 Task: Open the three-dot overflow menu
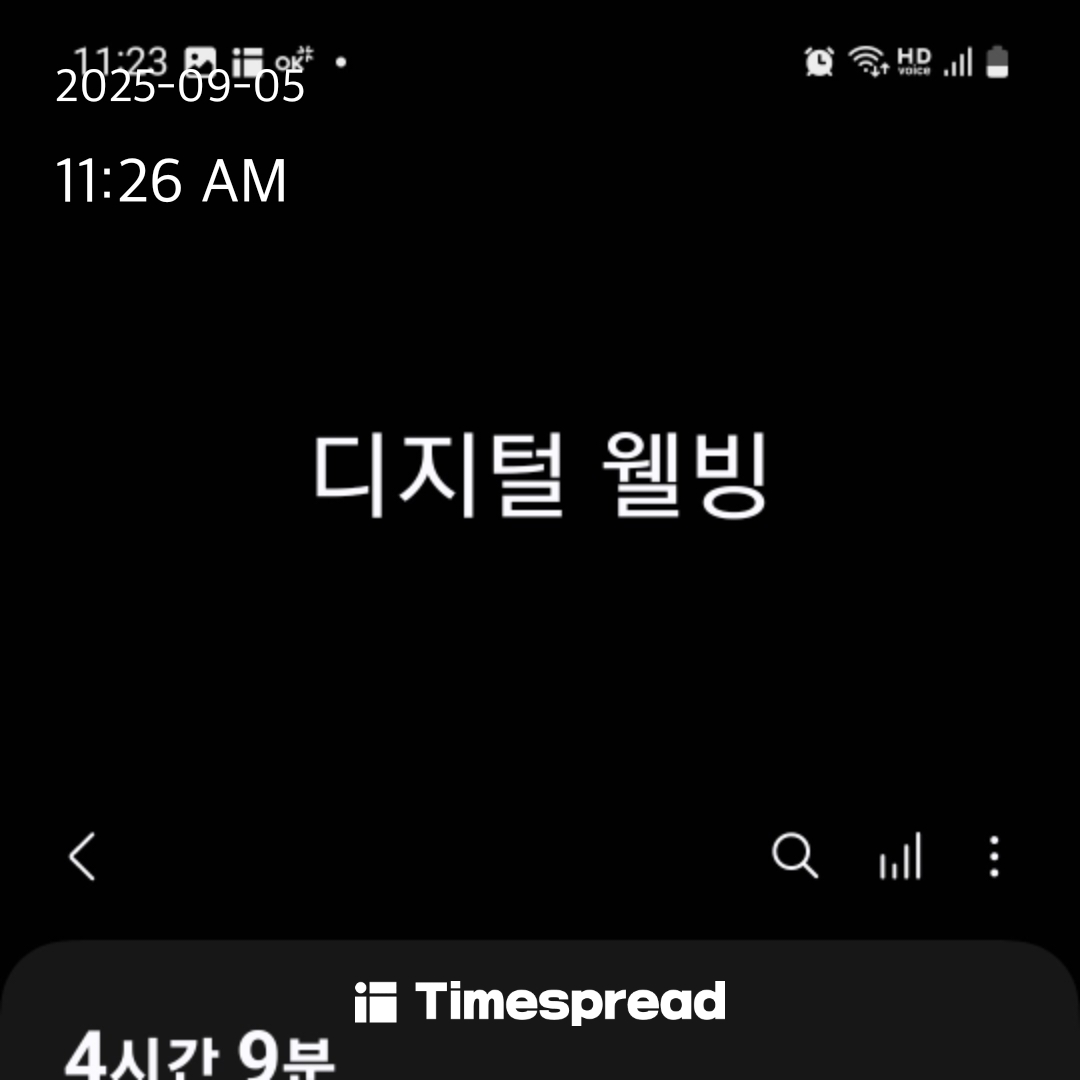coord(993,857)
